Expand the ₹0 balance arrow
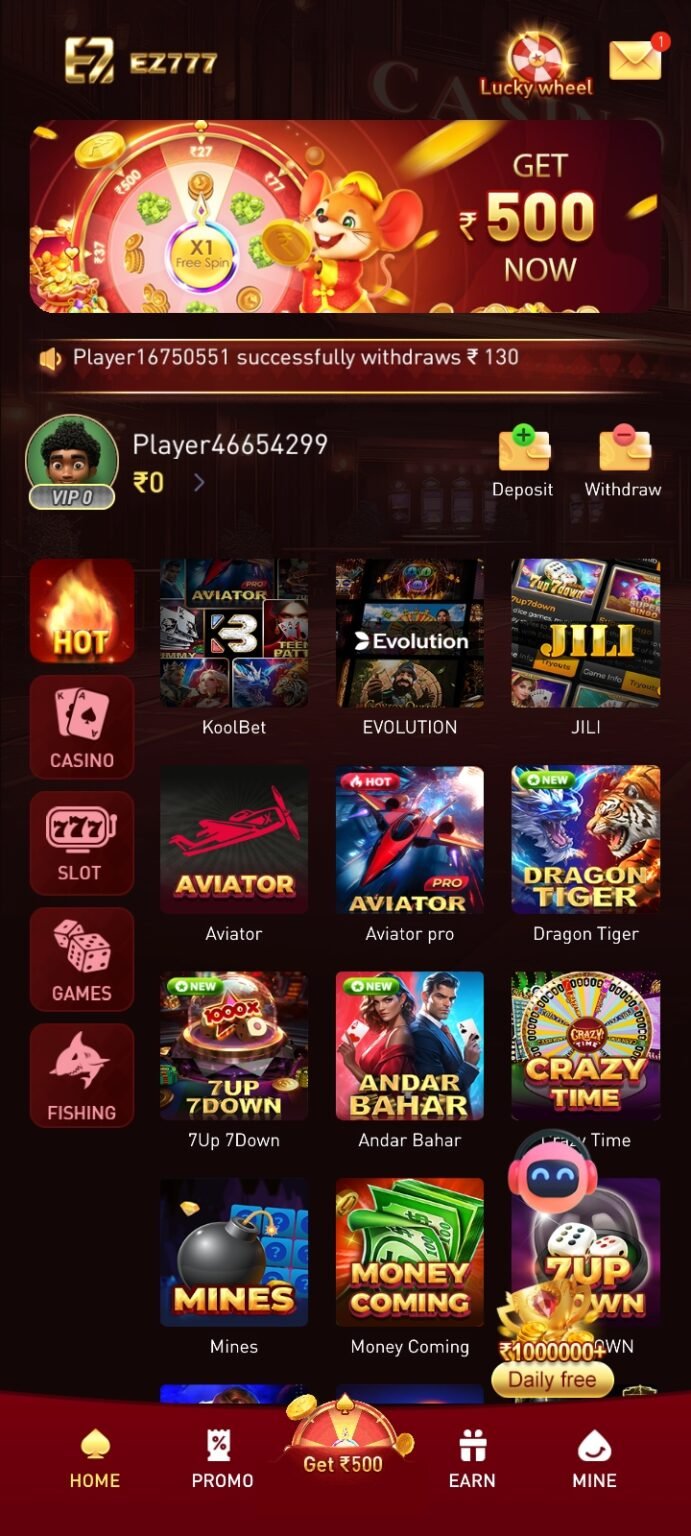The width and height of the screenshot is (691, 1536). (x=199, y=483)
